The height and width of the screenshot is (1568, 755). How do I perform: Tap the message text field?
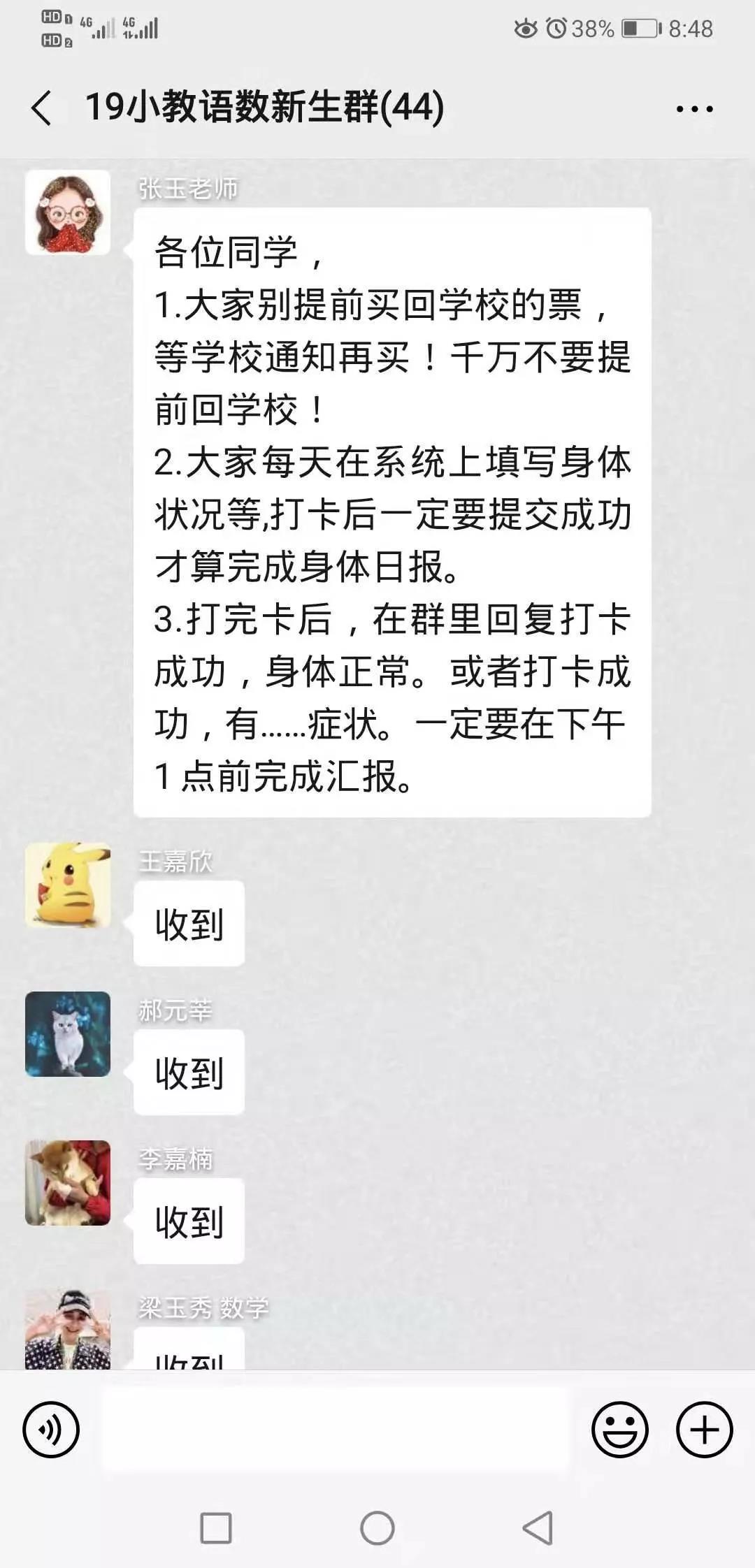tap(336, 1429)
